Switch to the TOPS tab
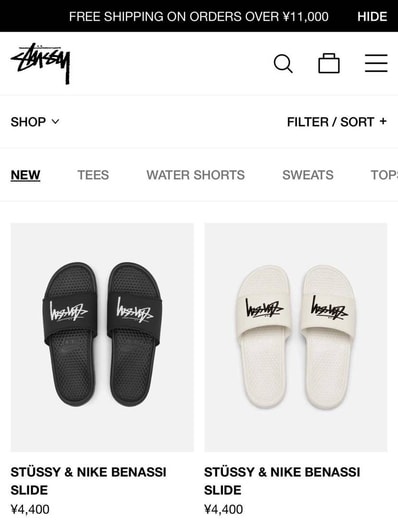 point(384,175)
